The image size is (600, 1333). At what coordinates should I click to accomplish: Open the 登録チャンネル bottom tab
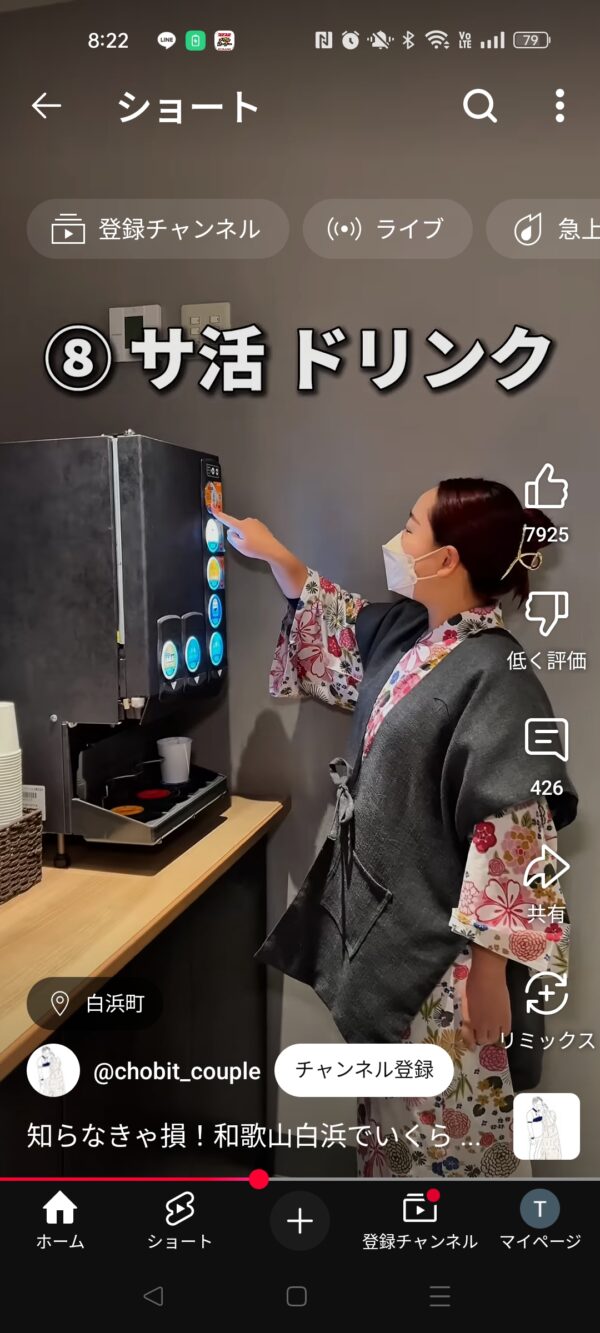pyautogui.click(x=420, y=1221)
